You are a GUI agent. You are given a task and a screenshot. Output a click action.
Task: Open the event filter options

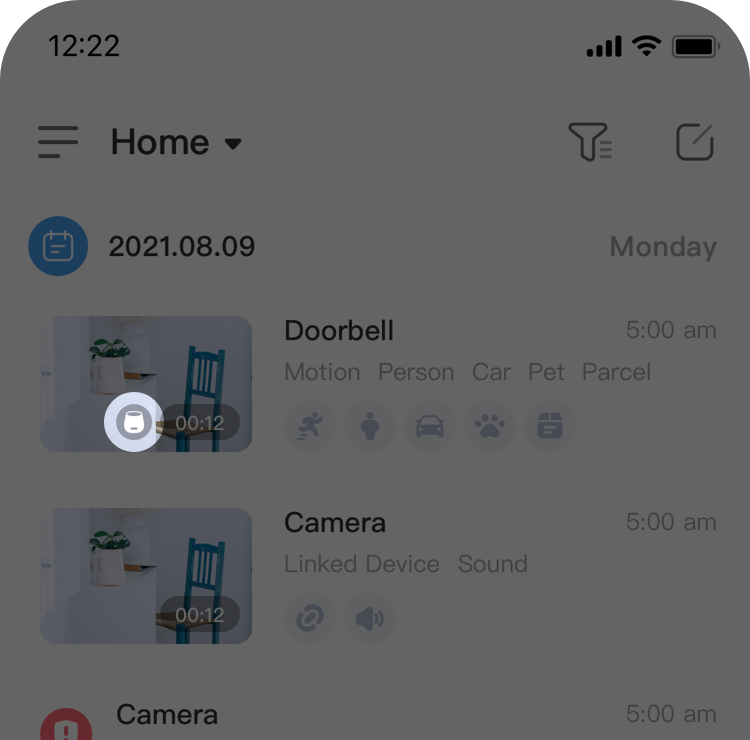tap(590, 142)
